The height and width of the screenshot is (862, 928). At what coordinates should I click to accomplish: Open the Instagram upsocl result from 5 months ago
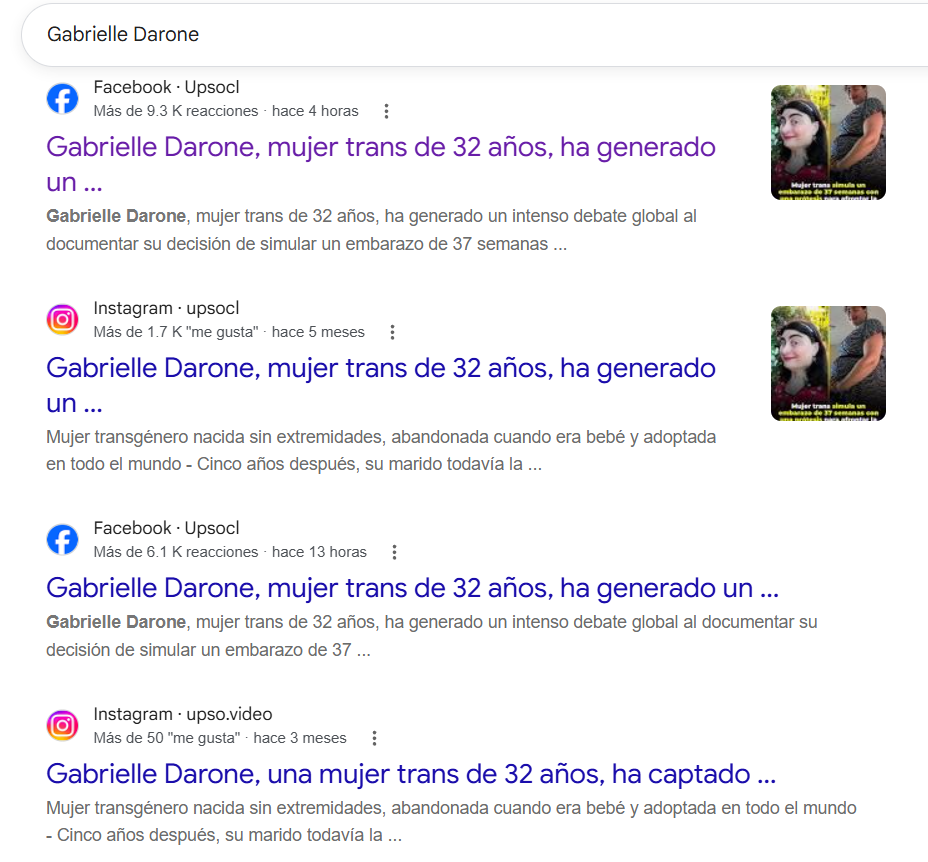381,385
